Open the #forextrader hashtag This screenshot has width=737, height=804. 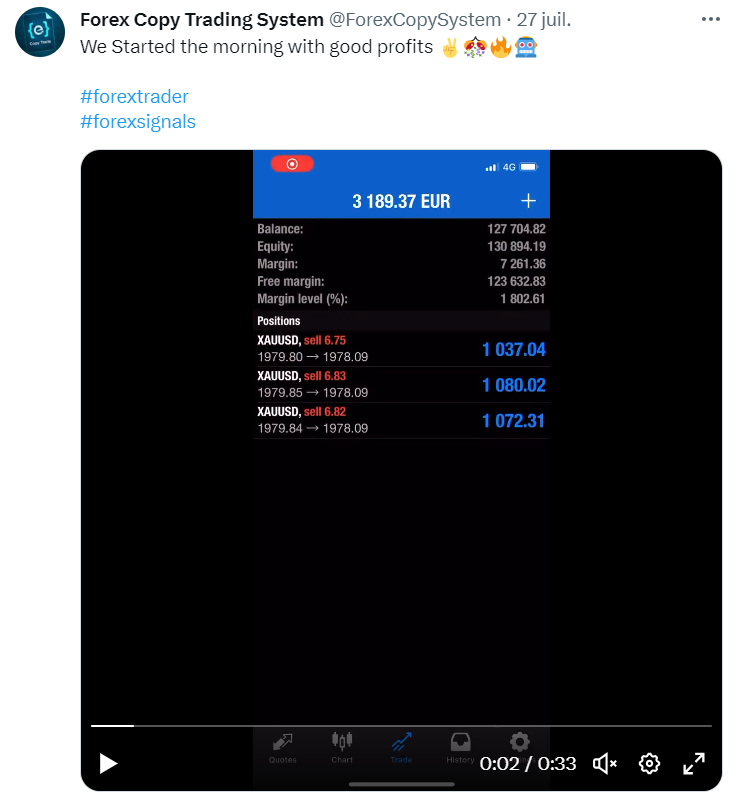[134, 97]
